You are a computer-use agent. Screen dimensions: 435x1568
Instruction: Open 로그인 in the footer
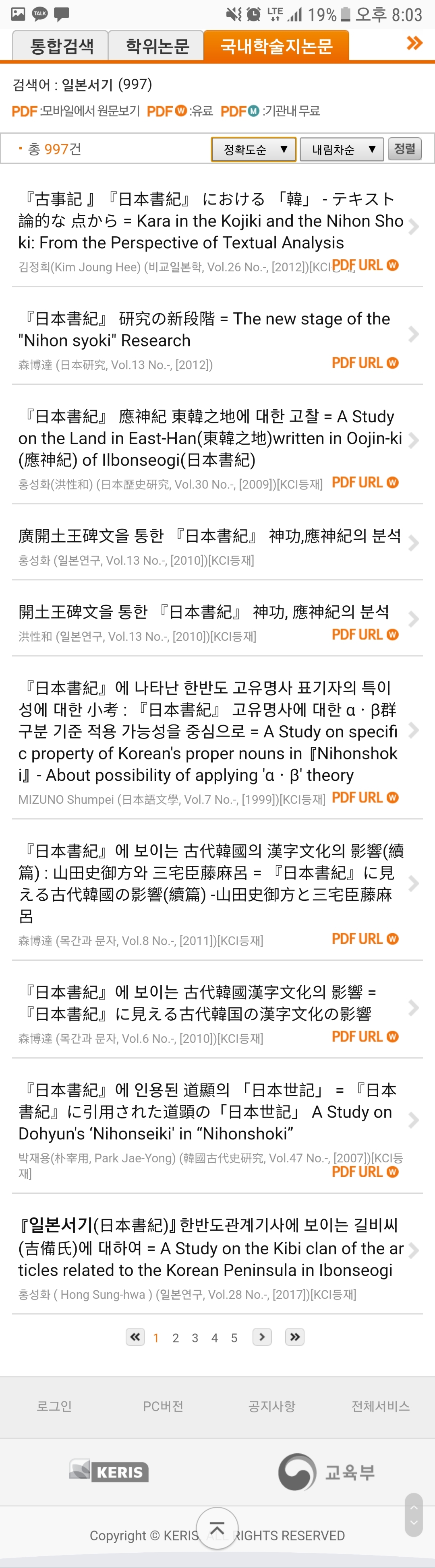(x=54, y=1406)
